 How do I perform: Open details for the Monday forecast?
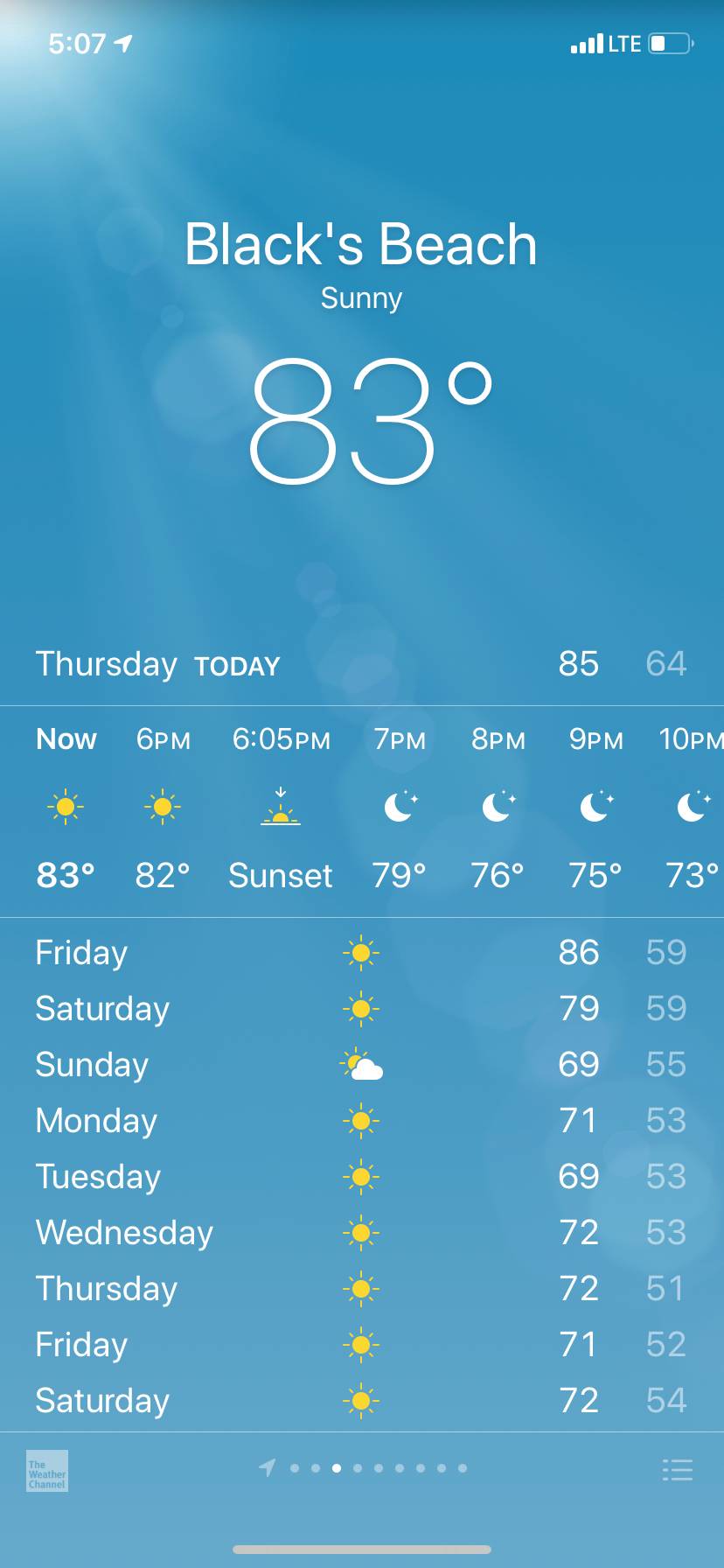[362, 1121]
